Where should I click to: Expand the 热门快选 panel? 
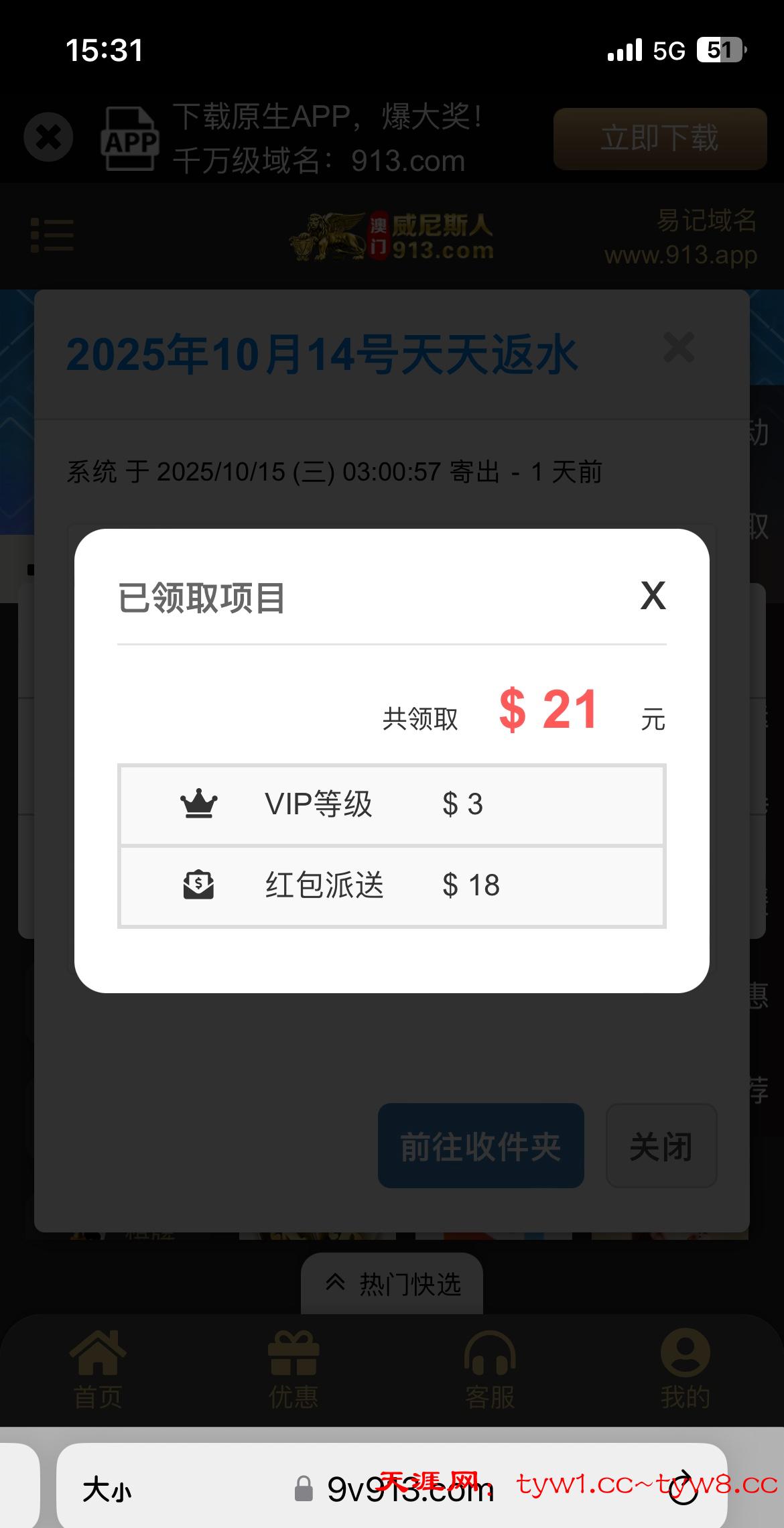pyautogui.click(x=392, y=1284)
